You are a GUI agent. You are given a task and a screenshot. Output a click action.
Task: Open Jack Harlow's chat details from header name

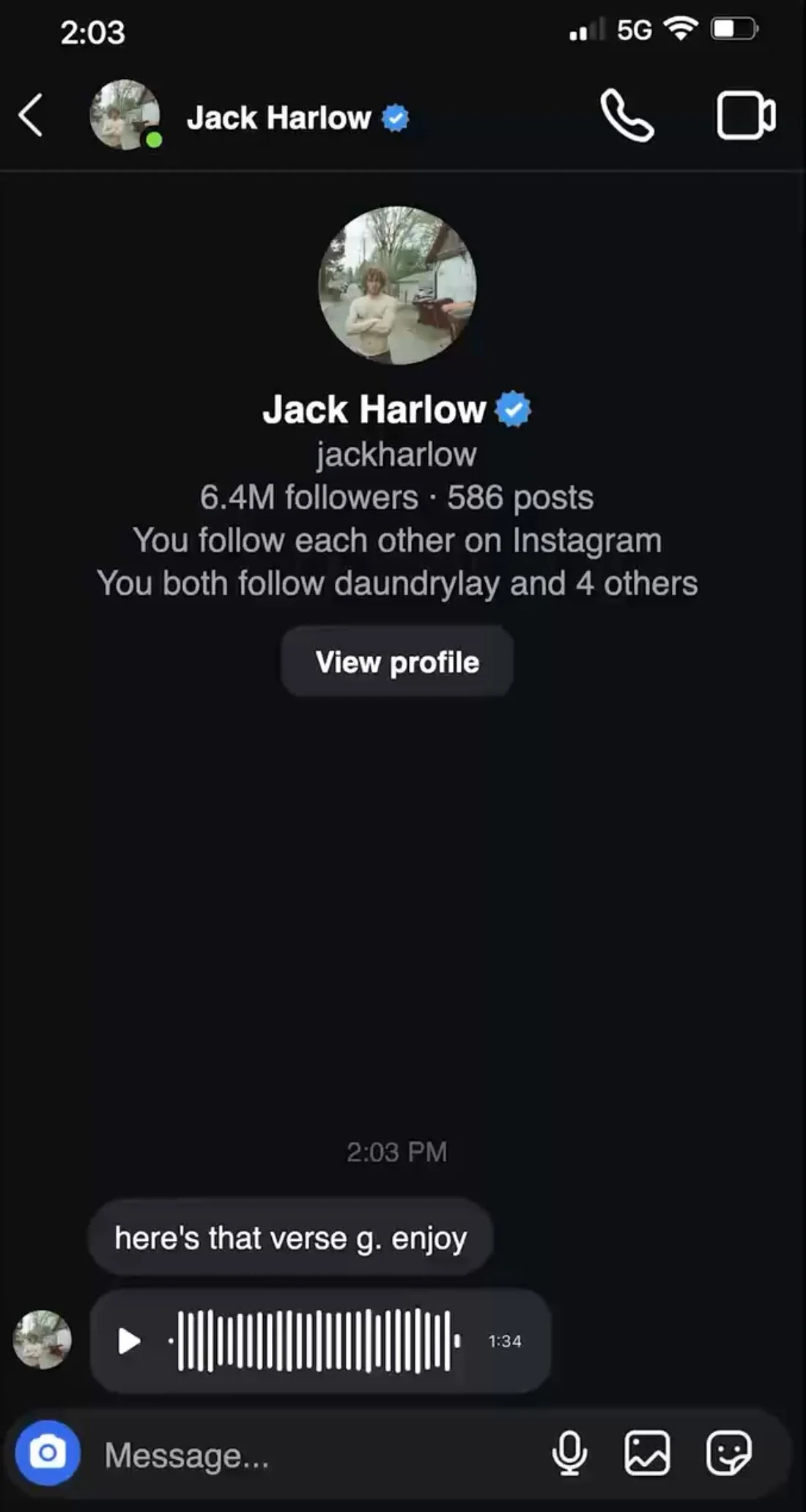click(278, 118)
